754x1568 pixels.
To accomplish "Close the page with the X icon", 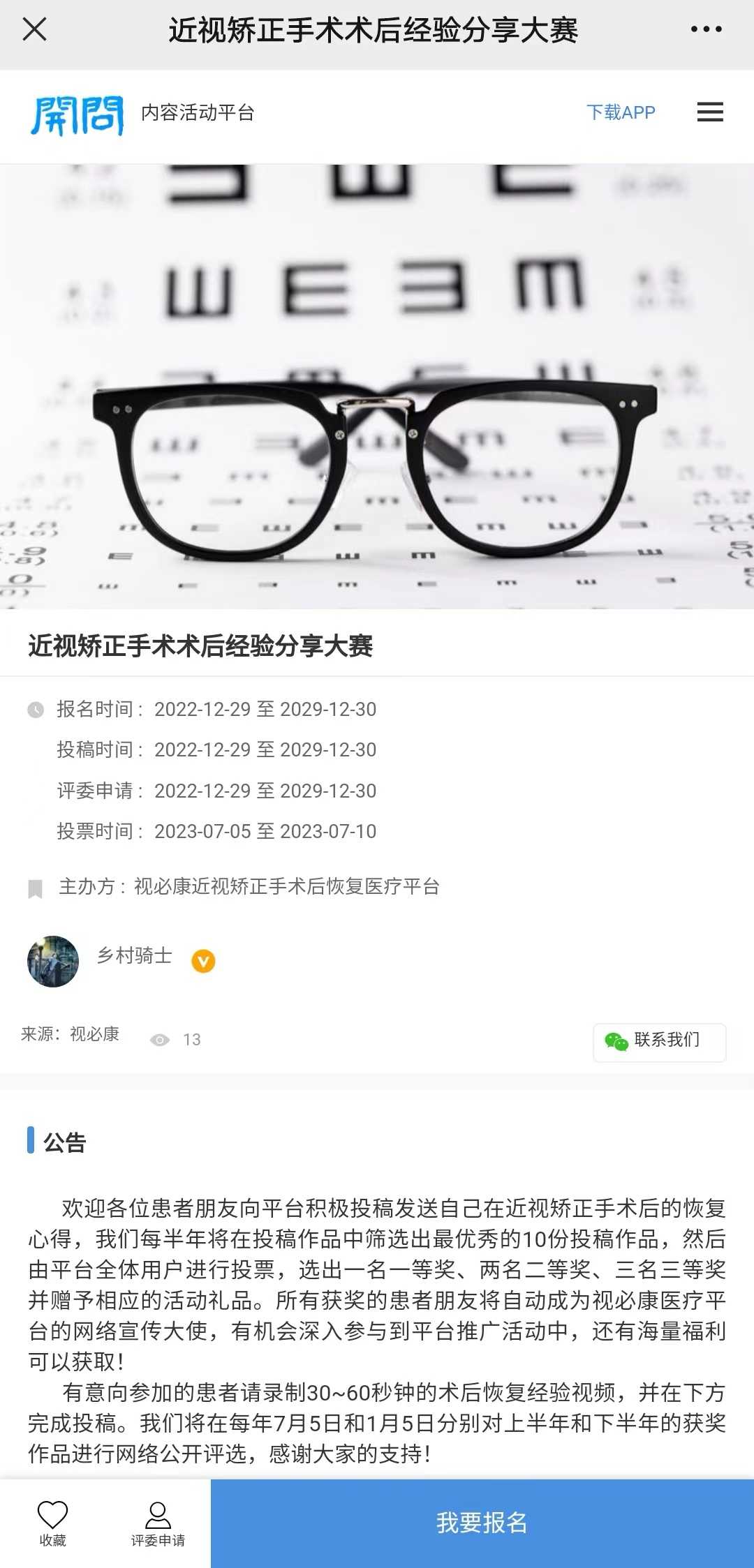I will (34, 30).
